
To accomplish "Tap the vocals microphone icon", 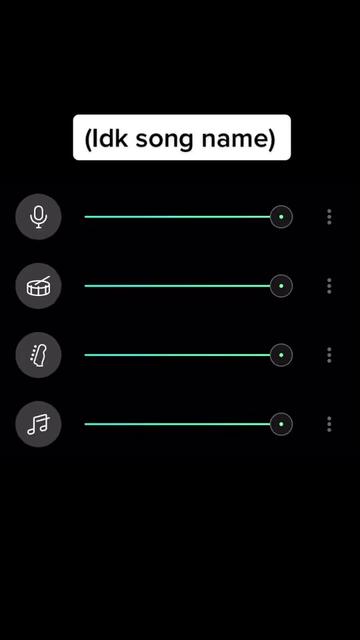I will (x=38, y=217).
